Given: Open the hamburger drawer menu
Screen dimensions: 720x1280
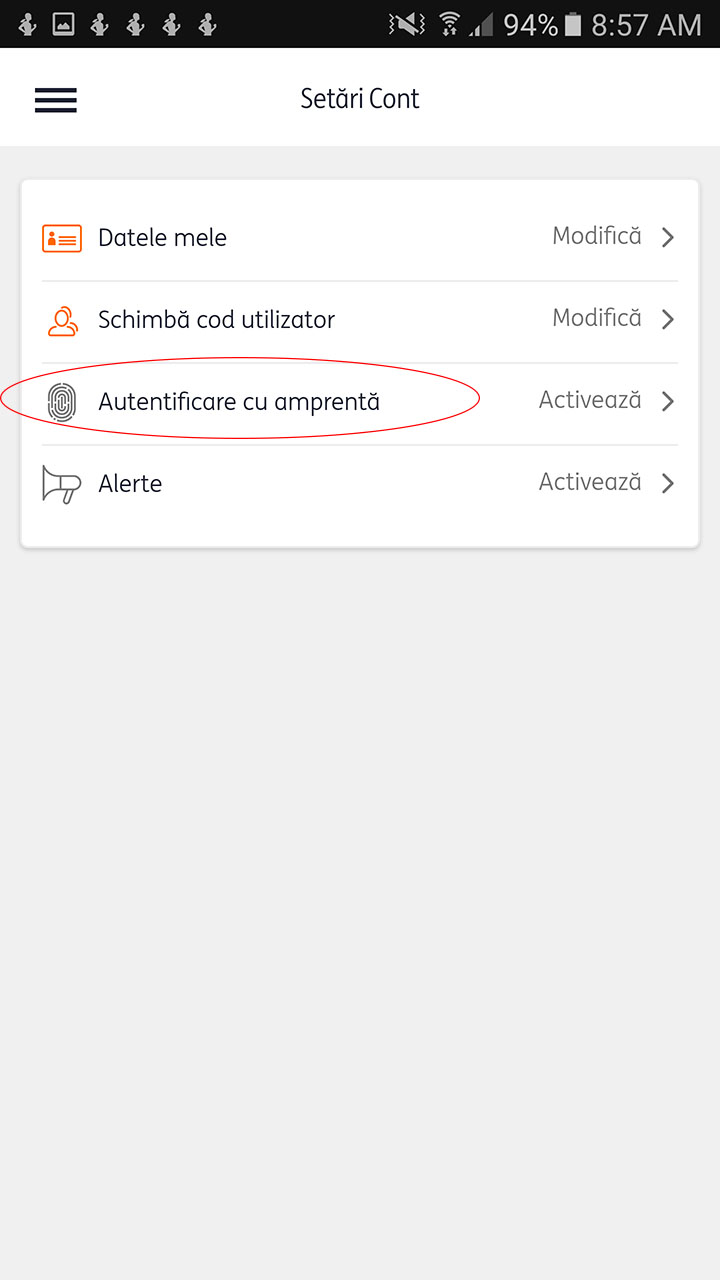Looking at the screenshot, I should coord(56,100).
